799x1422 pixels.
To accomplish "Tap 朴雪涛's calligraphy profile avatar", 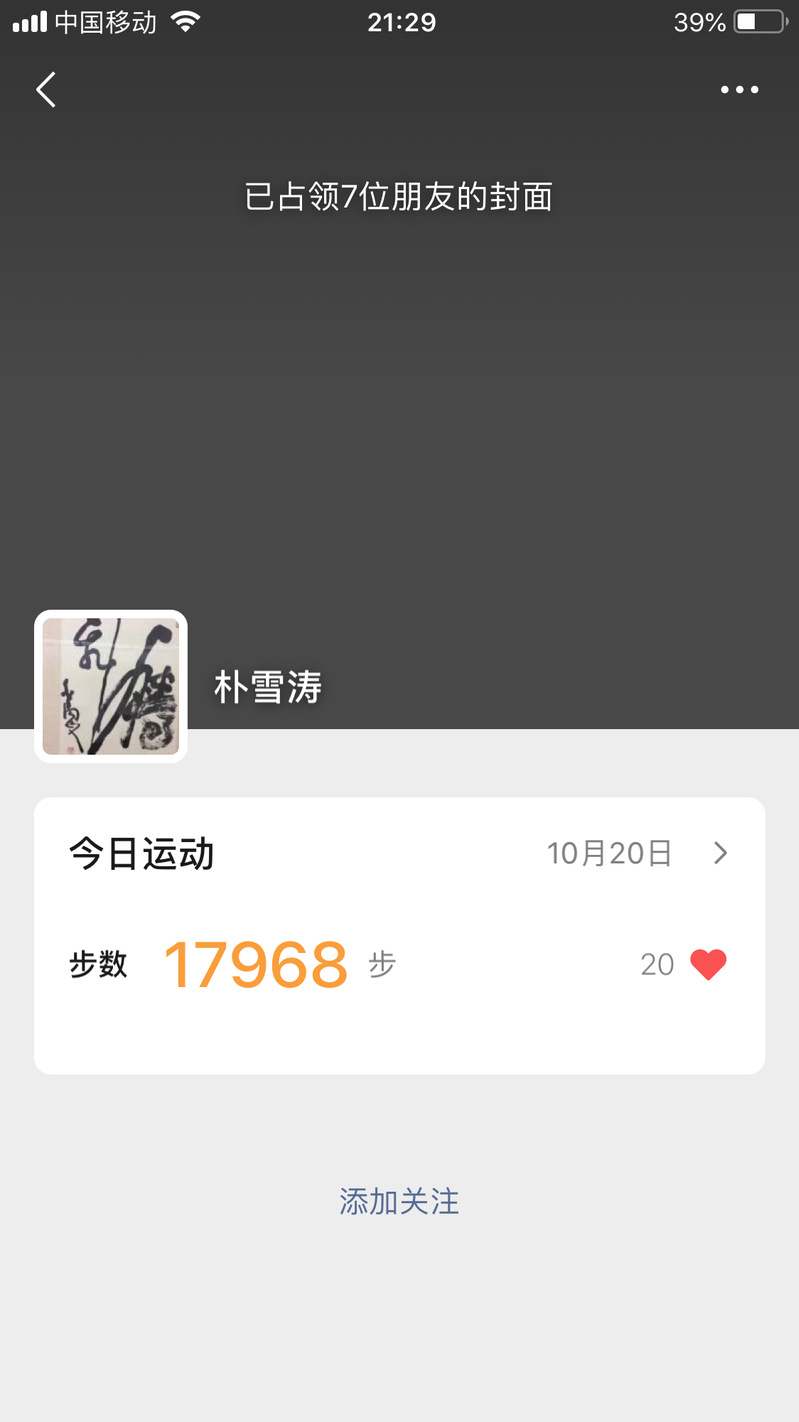I will (x=111, y=686).
